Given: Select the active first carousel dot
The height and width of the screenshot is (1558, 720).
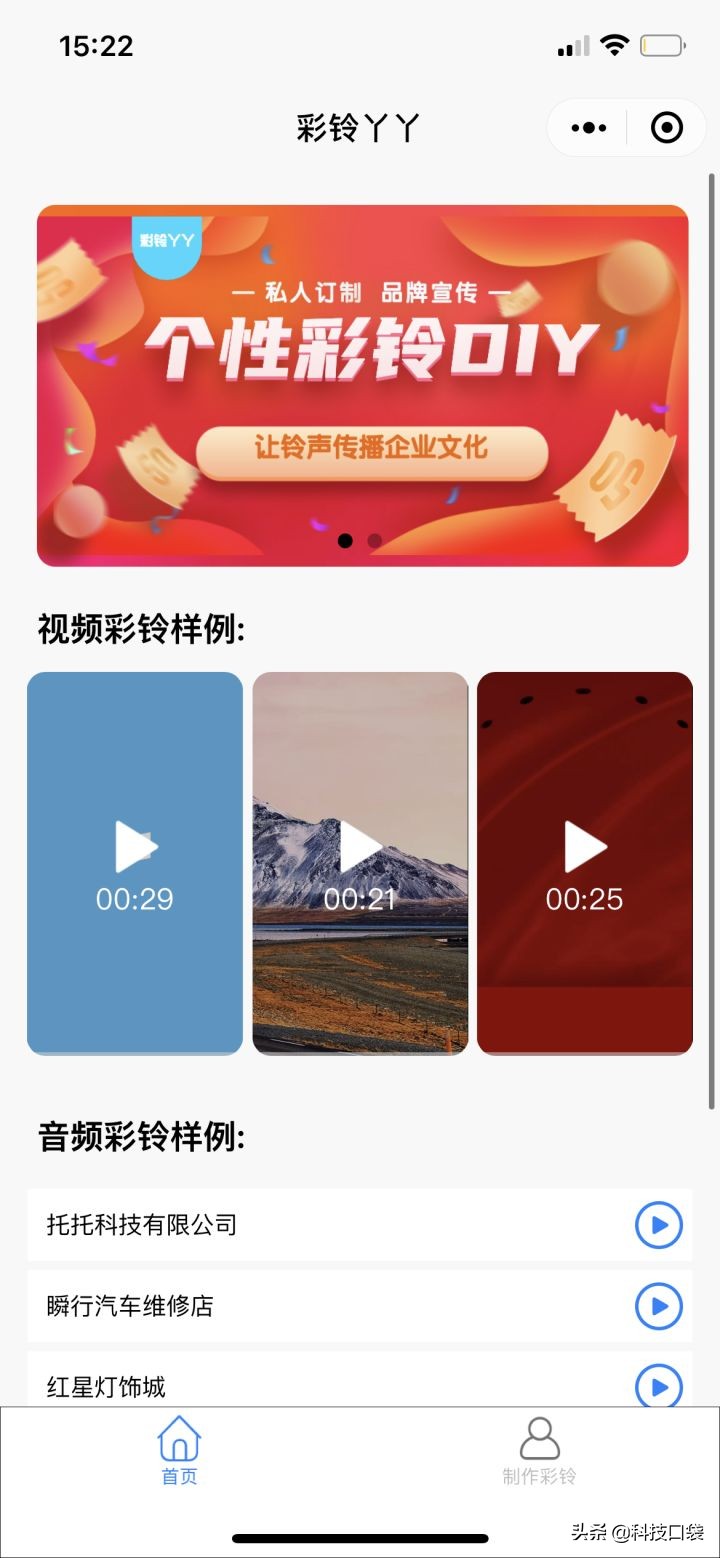Looking at the screenshot, I should coord(346,540).
